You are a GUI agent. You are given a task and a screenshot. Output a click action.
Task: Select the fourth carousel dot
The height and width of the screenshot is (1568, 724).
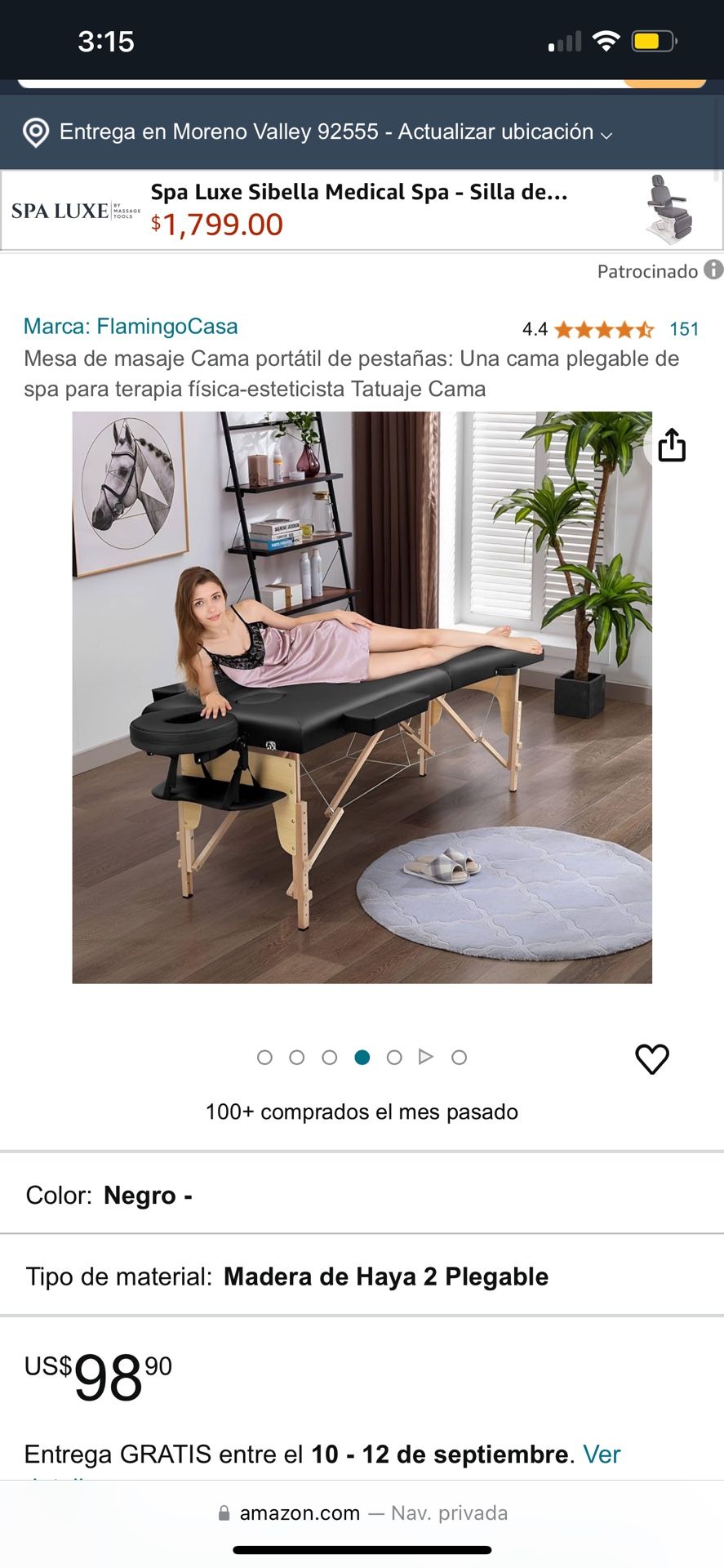(362, 1056)
